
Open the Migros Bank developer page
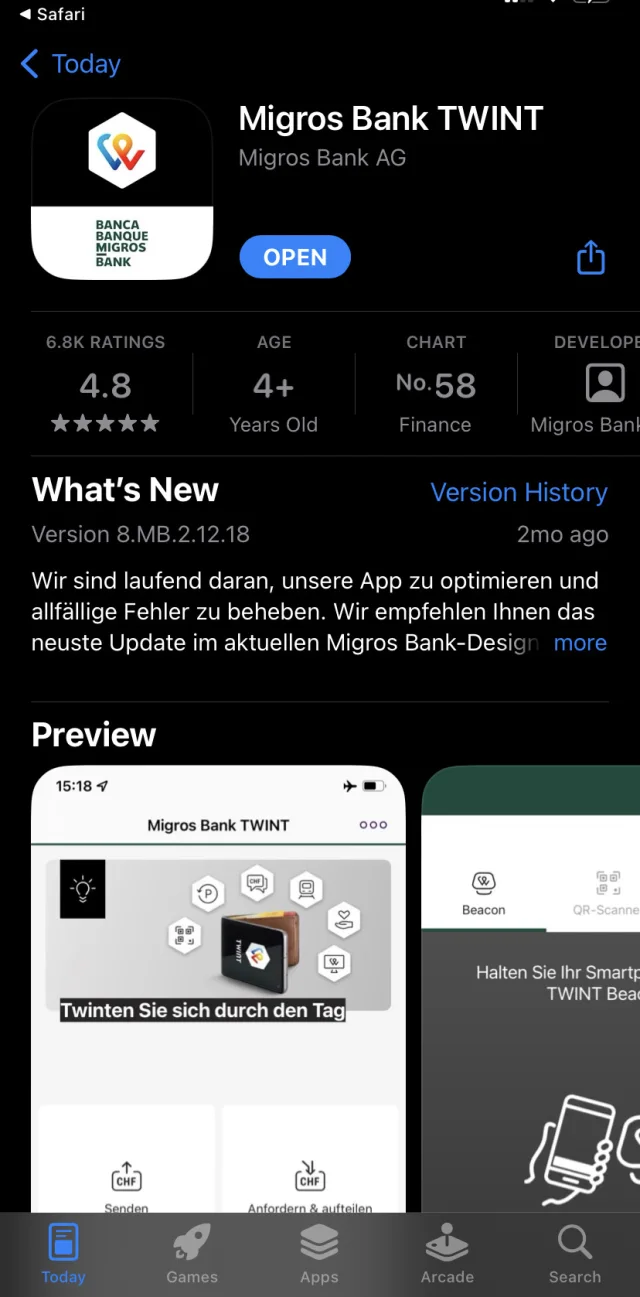(x=590, y=385)
